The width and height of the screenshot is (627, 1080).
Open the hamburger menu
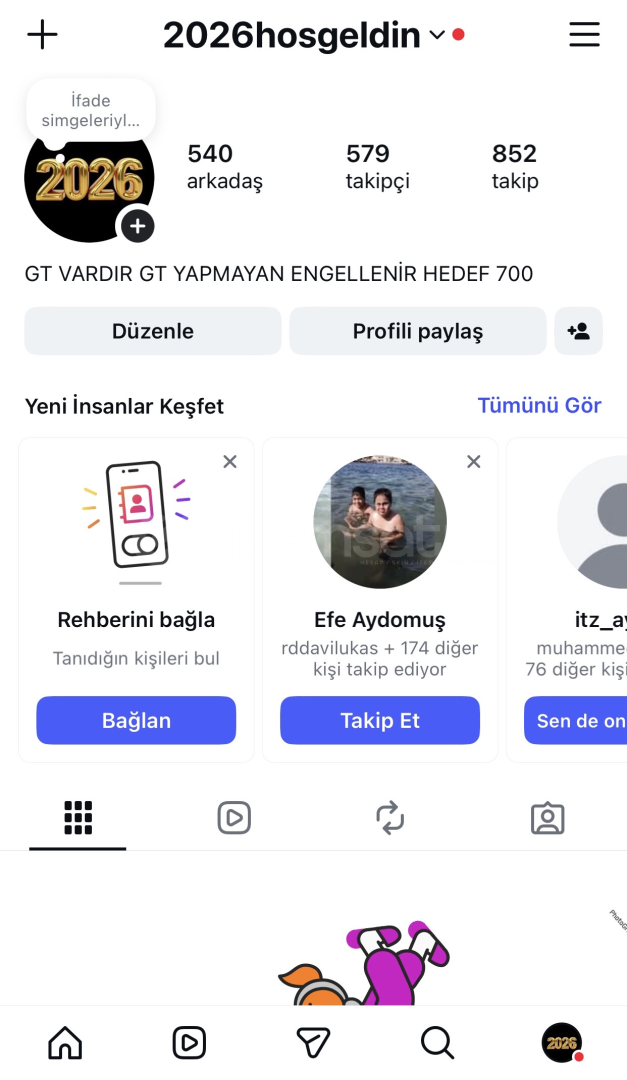(x=584, y=35)
